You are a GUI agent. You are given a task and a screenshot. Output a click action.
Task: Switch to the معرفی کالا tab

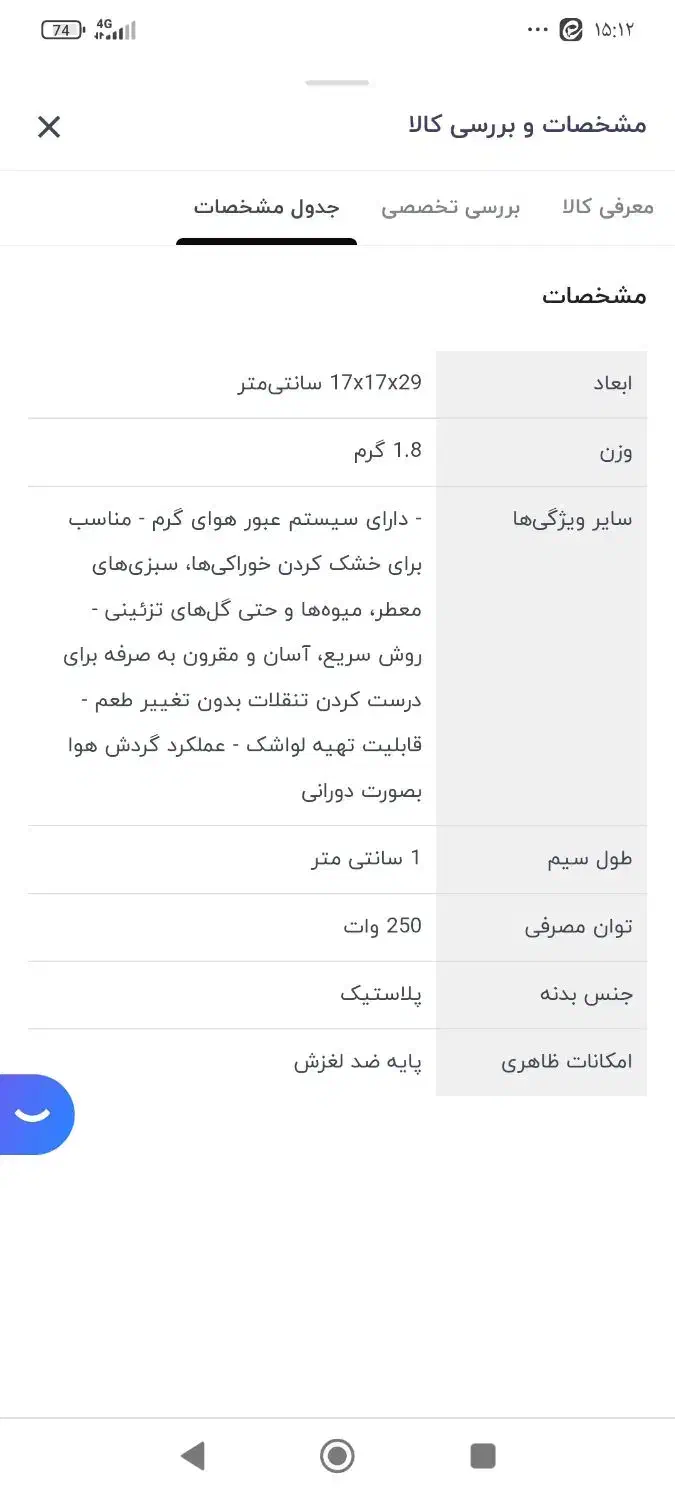608,207
